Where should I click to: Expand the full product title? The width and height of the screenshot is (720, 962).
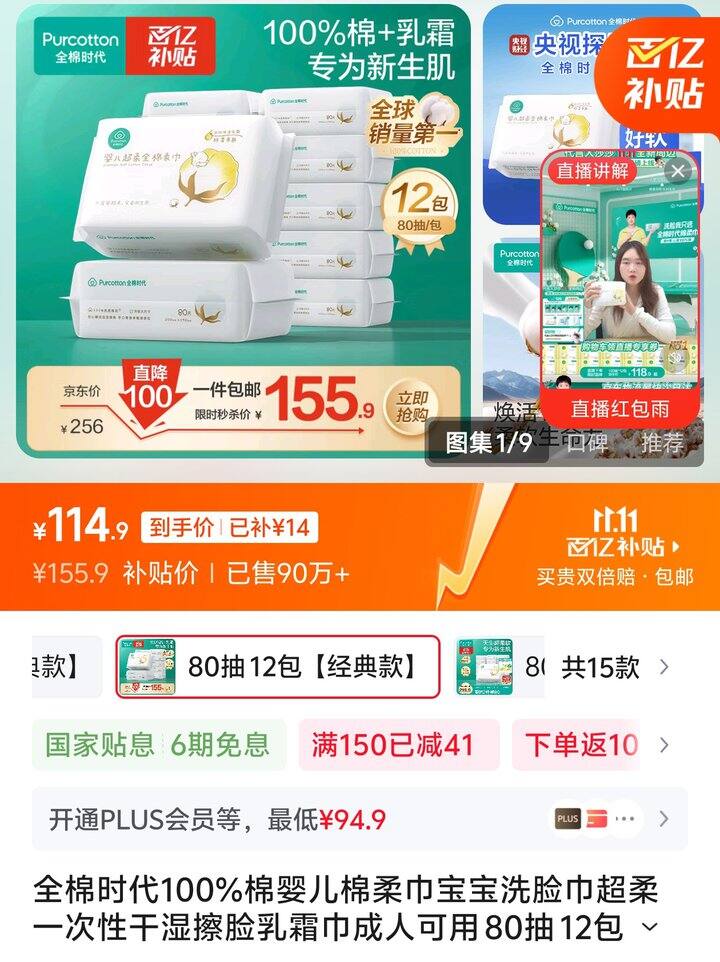click(649, 927)
